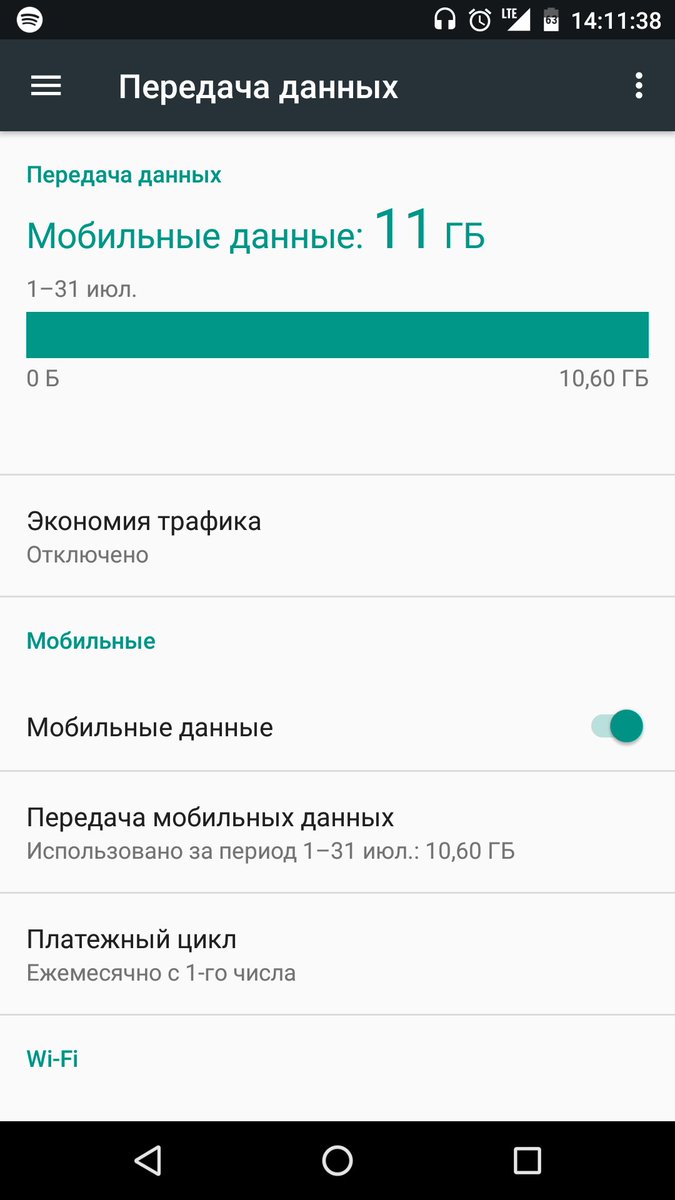Tap the system home button
The width and height of the screenshot is (675, 1200).
click(x=337, y=1160)
